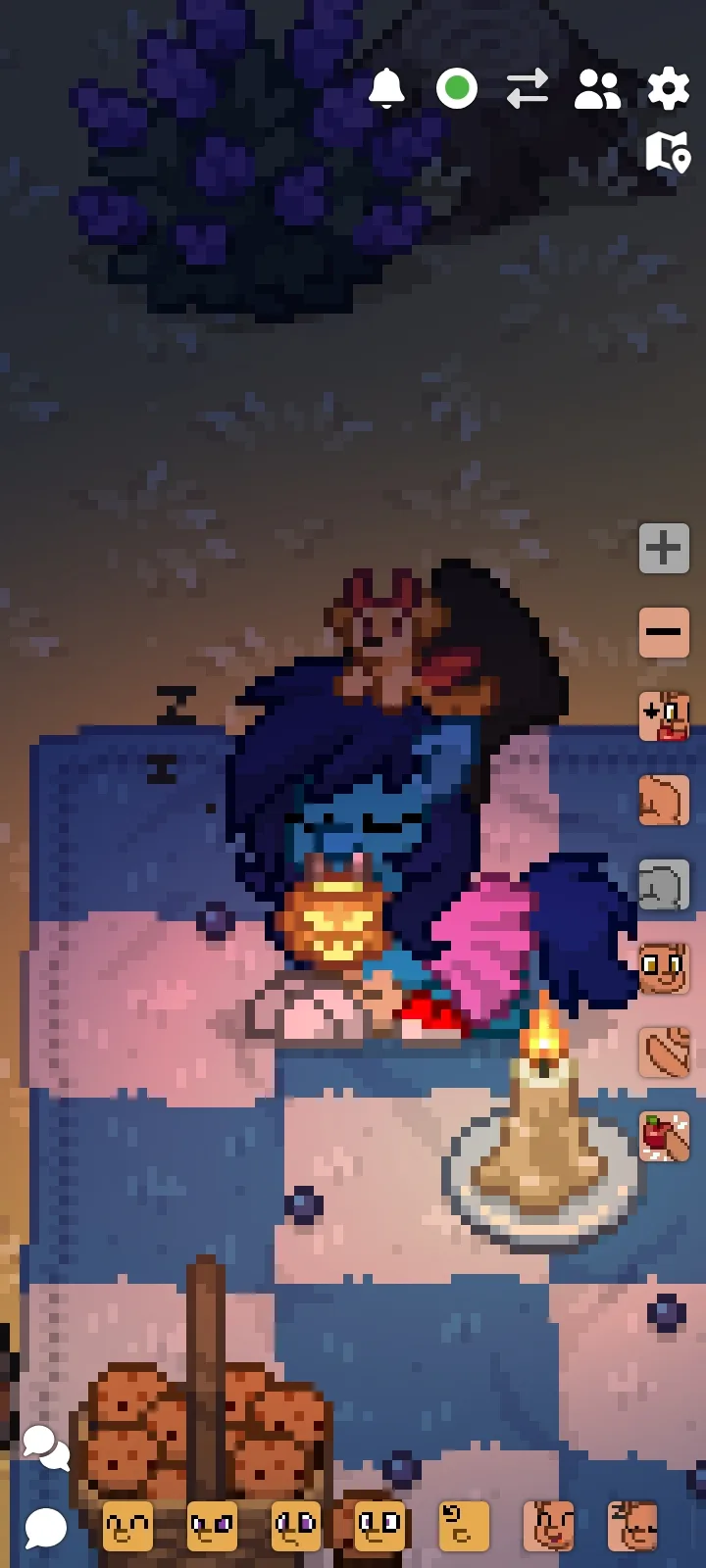706x1568 pixels.
Task: Tap the green online status indicator
Action: (x=457, y=89)
